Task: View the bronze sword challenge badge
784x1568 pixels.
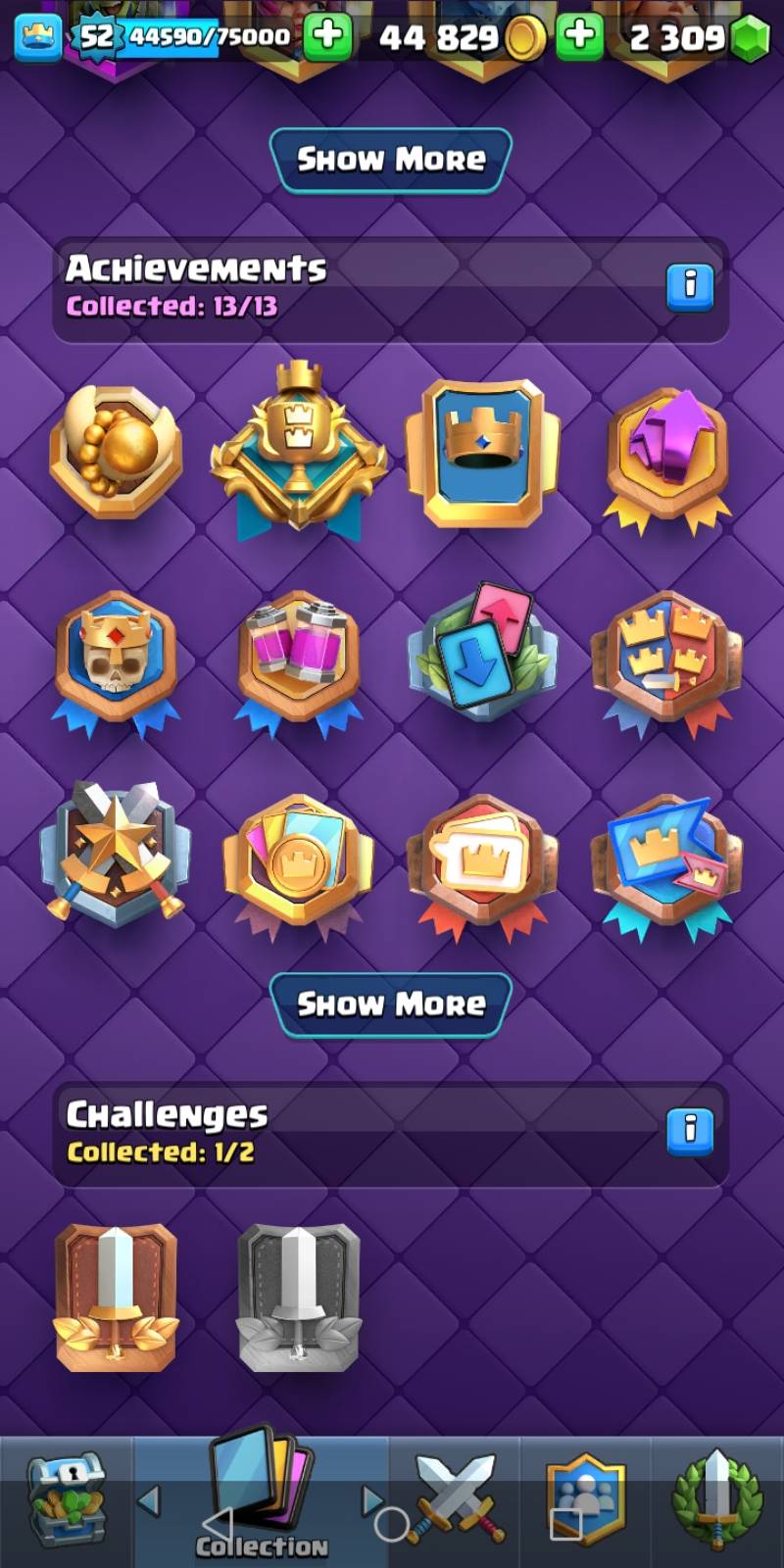Action: (117, 1296)
